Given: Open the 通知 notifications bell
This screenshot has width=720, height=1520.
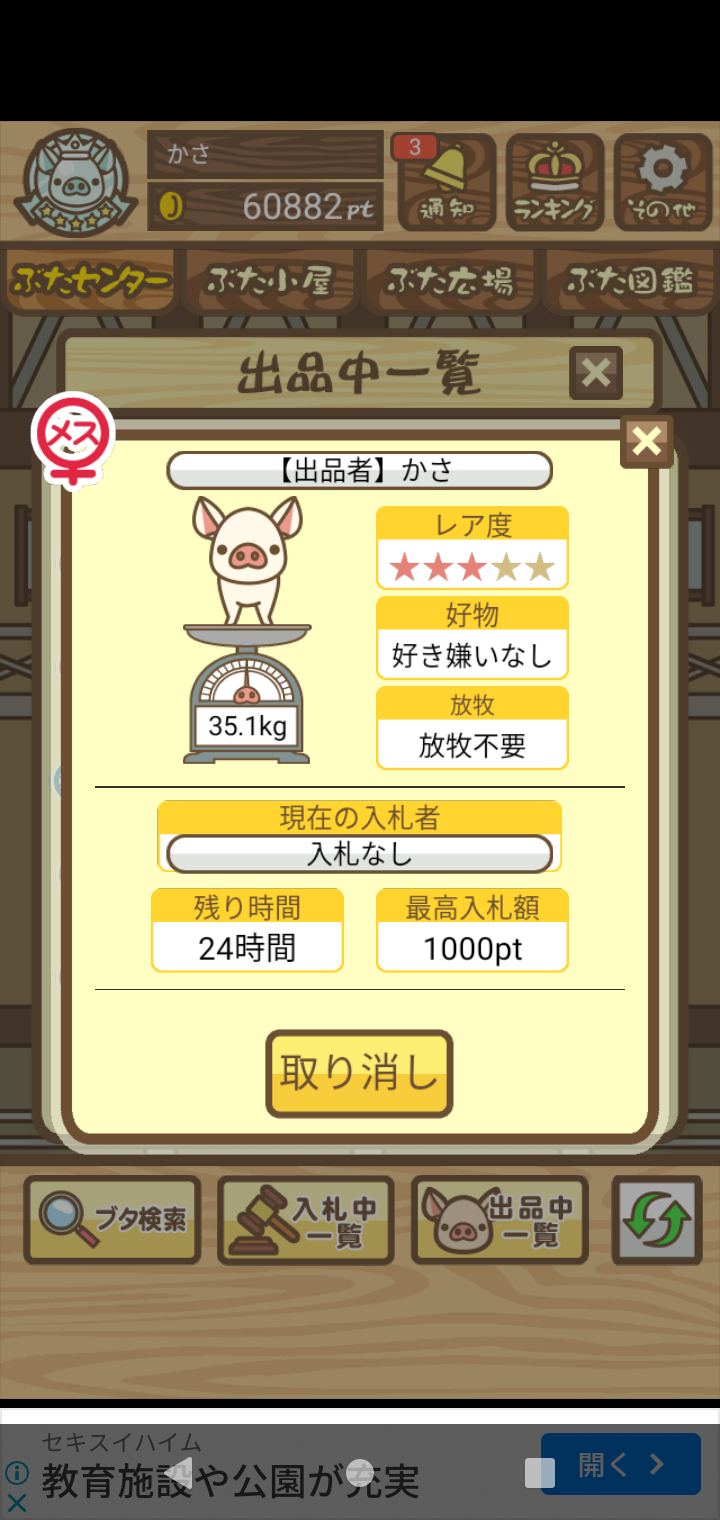Looking at the screenshot, I should pyautogui.click(x=446, y=182).
